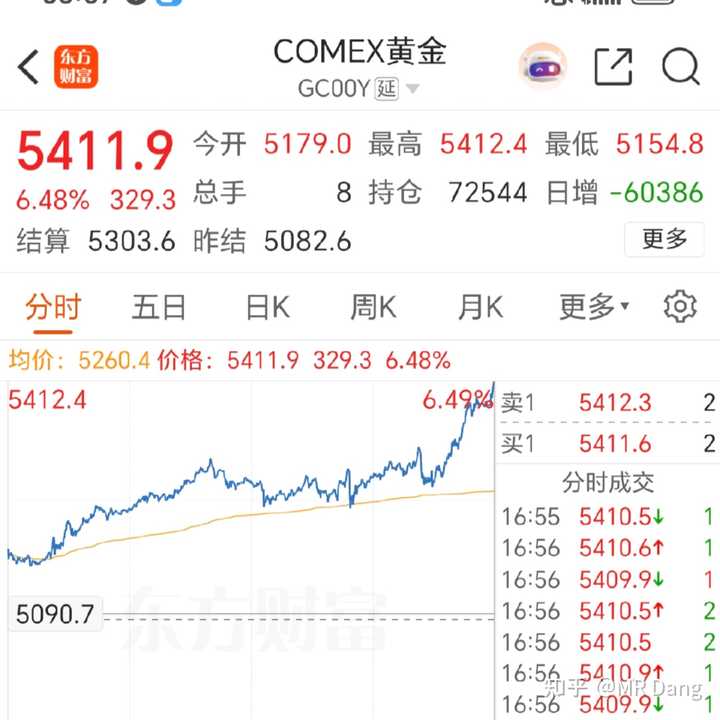Switch to the 五日 chart tab
The width and height of the screenshot is (720, 720).
click(159, 307)
